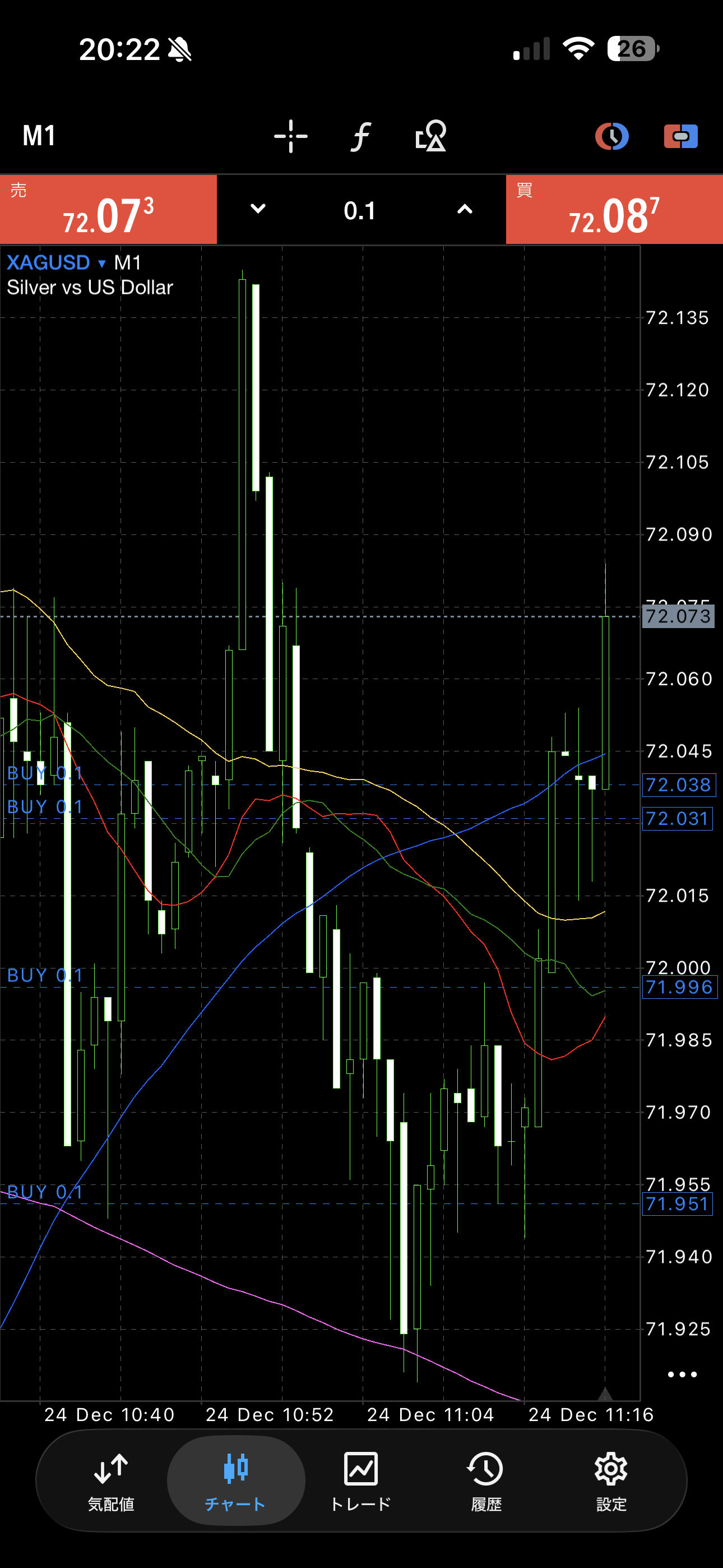This screenshot has height=1568, width=723.
Task: Open the 設定 settings tab
Action: 611,1480
